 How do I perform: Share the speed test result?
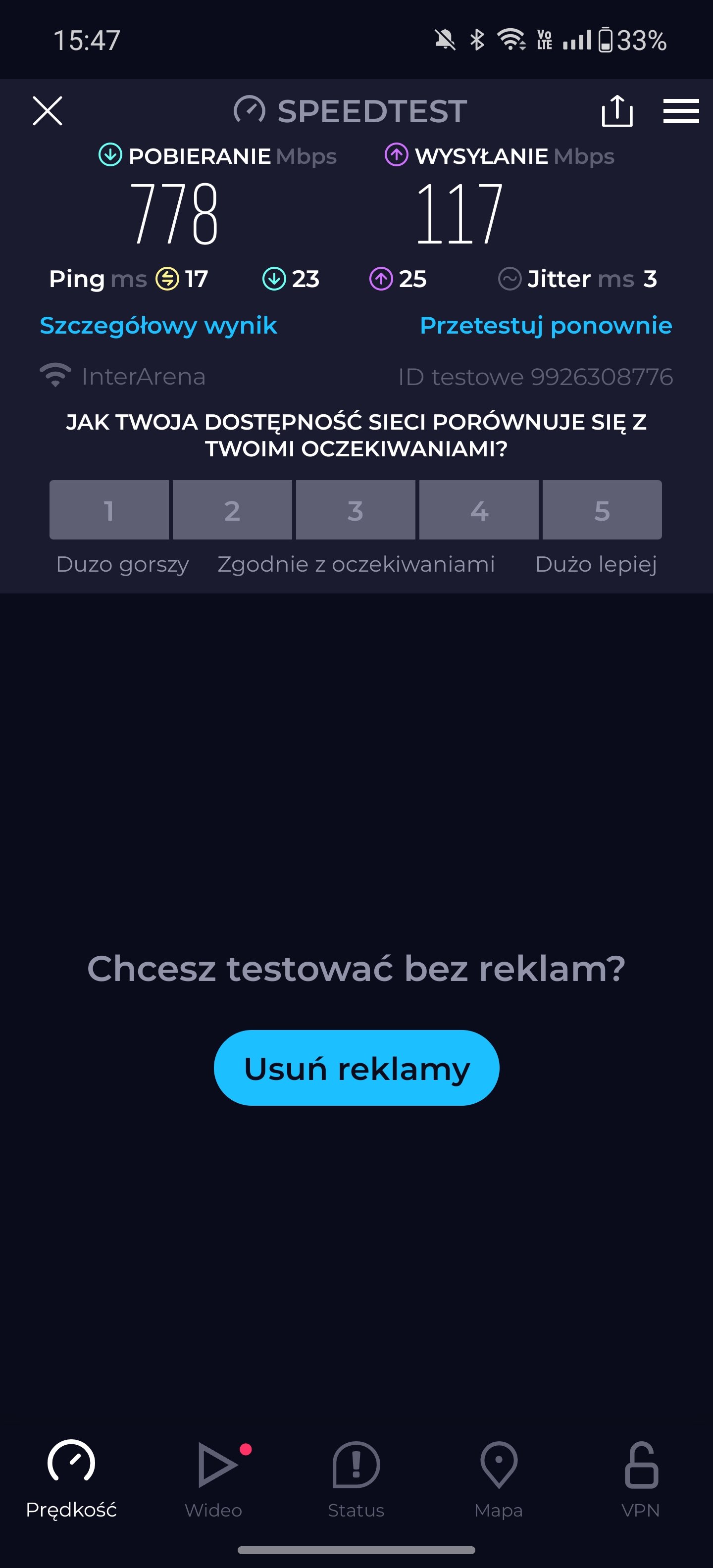(617, 111)
